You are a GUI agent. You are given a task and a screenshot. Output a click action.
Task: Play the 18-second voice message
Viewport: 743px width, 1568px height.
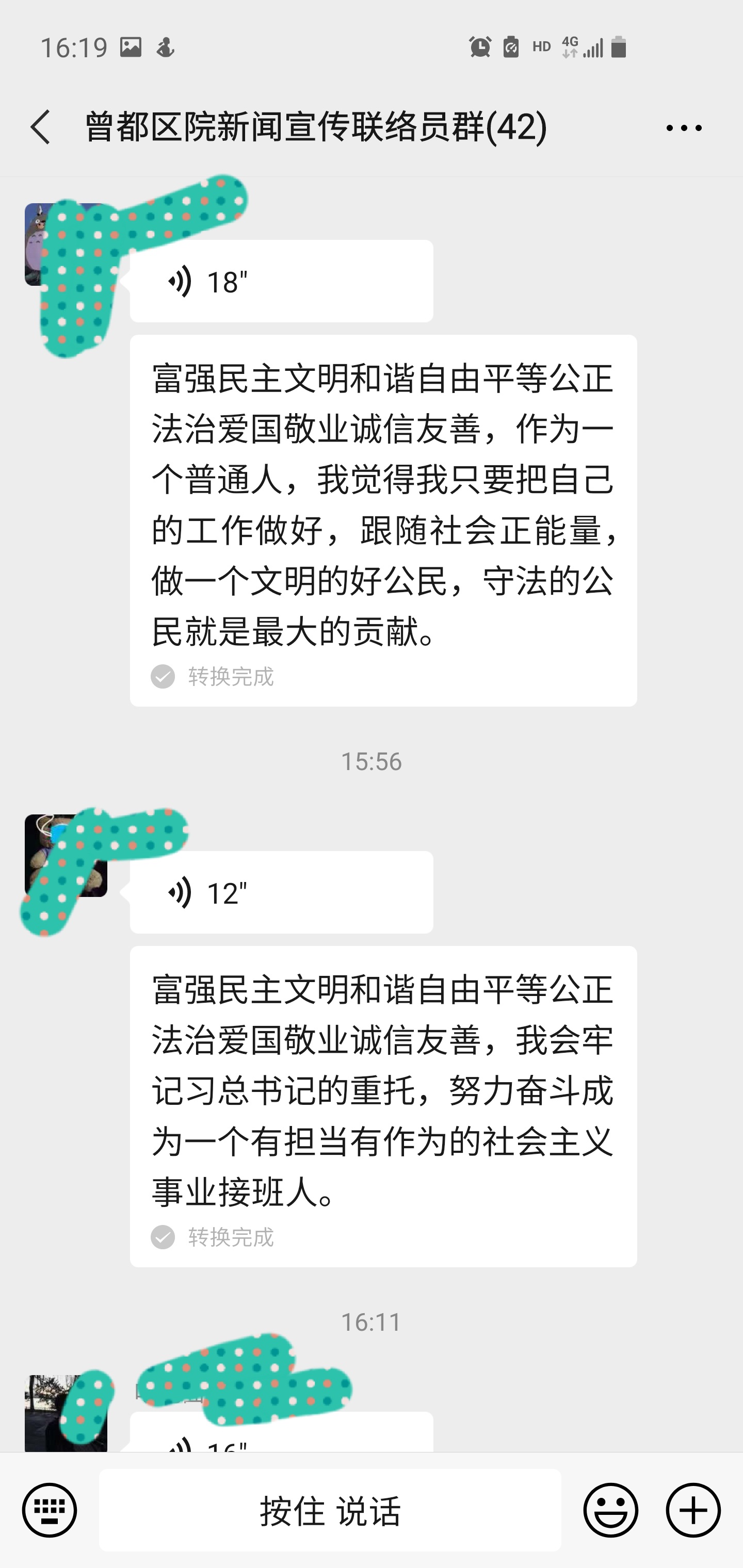pos(281,282)
